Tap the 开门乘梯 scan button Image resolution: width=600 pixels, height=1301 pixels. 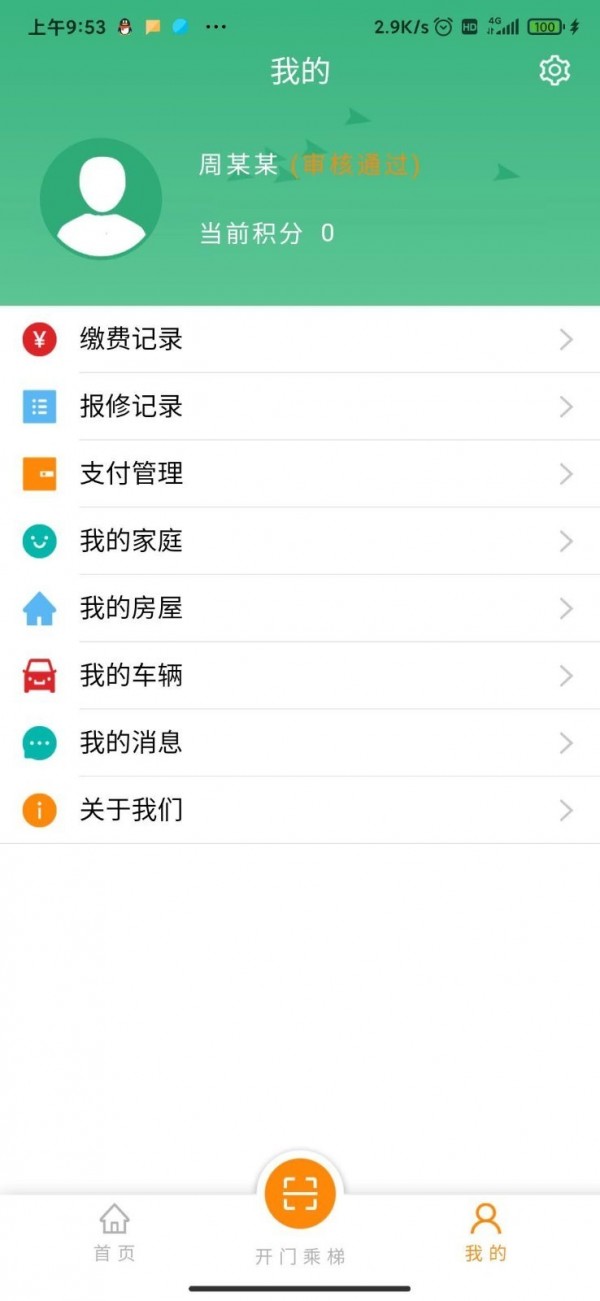tap(300, 1194)
